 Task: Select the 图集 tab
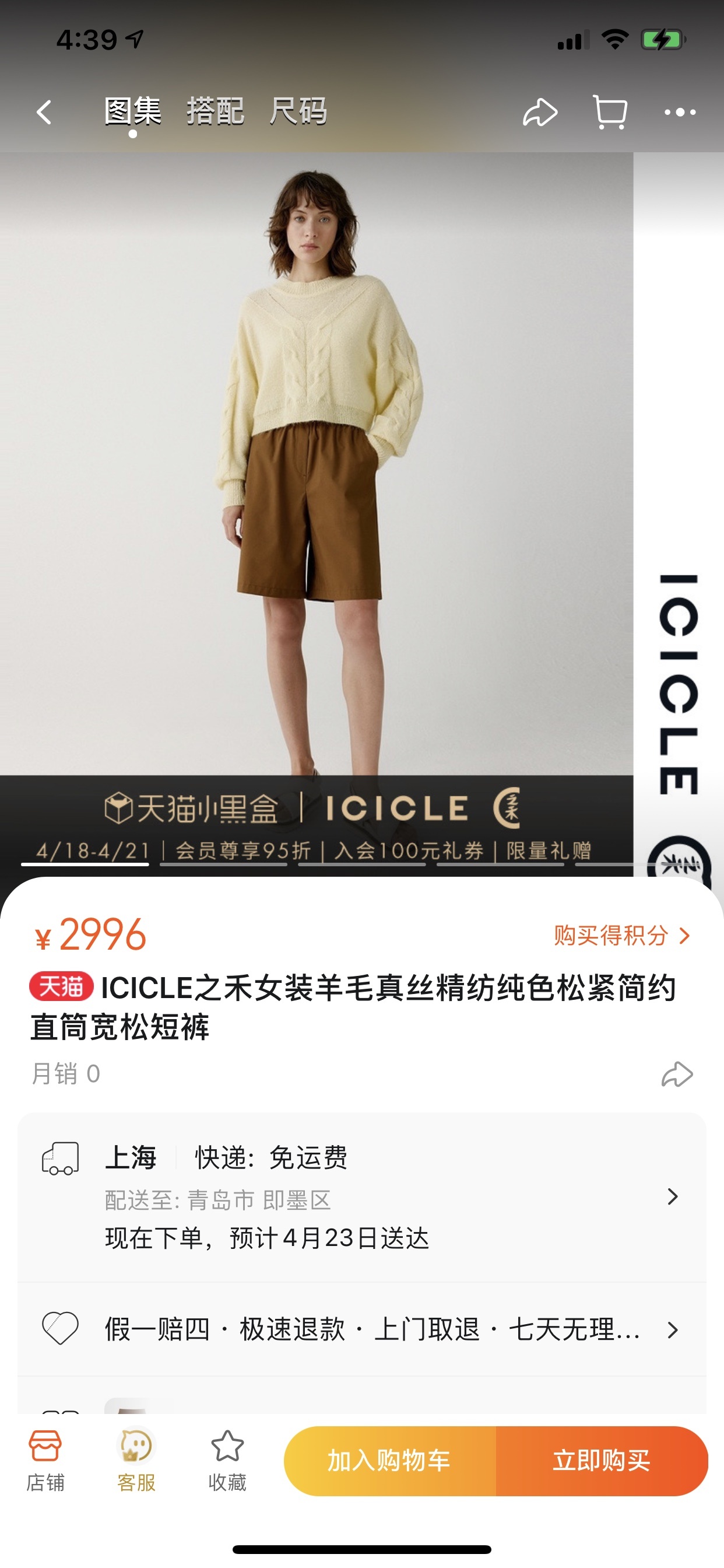133,112
